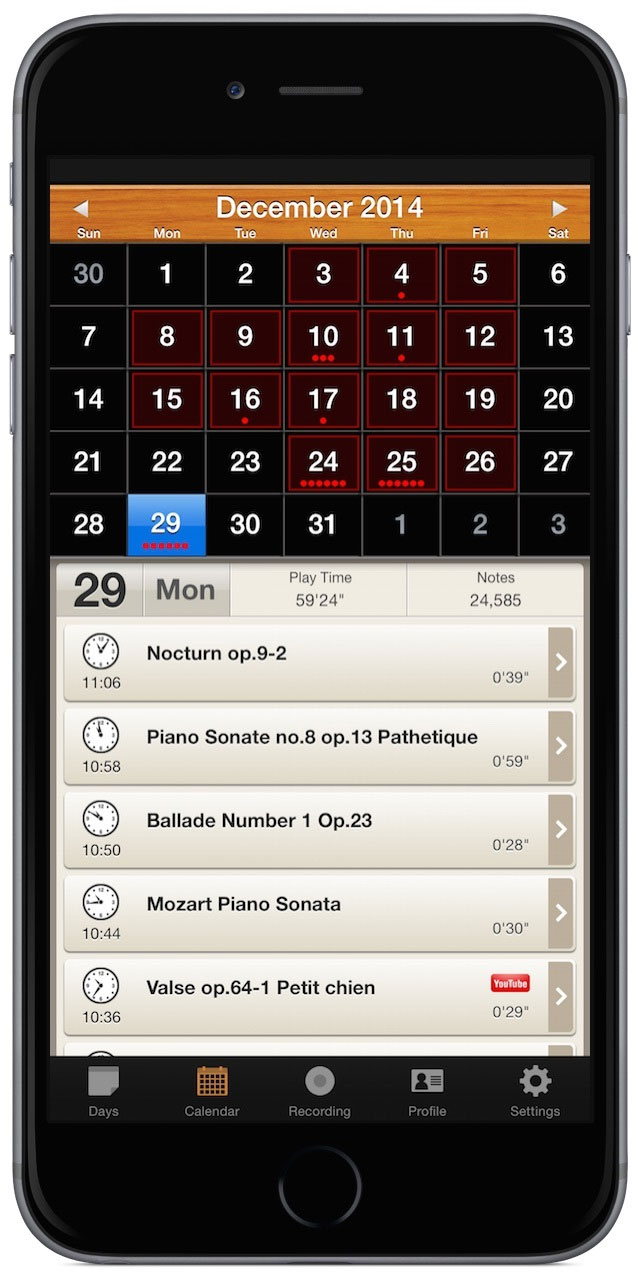The width and height of the screenshot is (640, 1280).
Task: Choose December 25 in the calendar
Action: 401,463
